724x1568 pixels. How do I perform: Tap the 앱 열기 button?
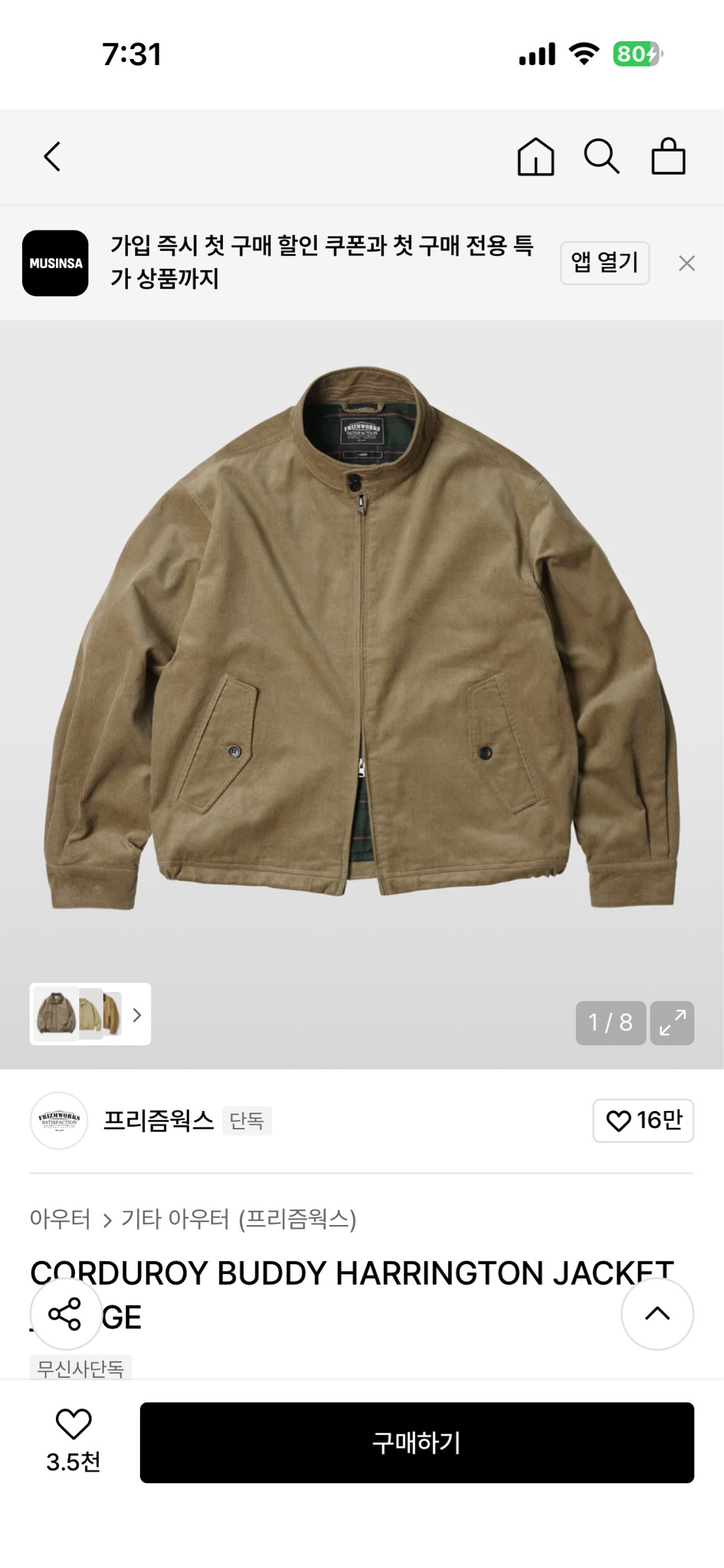coord(604,263)
